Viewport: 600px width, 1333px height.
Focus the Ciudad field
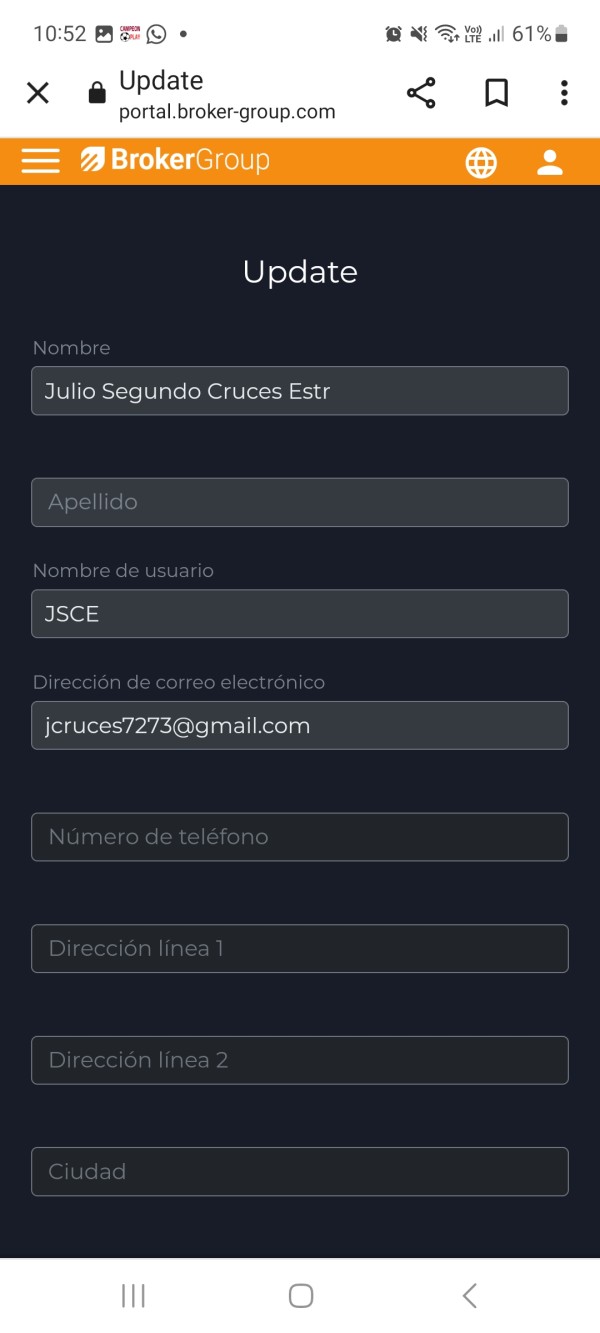click(300, 1171)
